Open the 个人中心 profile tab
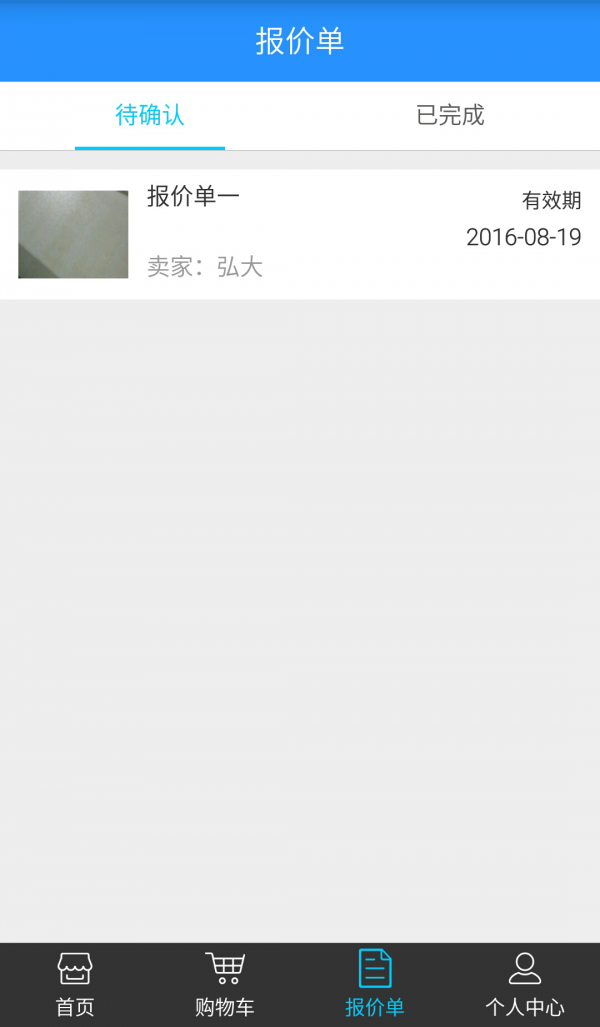This screenshot has width=600, height=1027. 525,984
